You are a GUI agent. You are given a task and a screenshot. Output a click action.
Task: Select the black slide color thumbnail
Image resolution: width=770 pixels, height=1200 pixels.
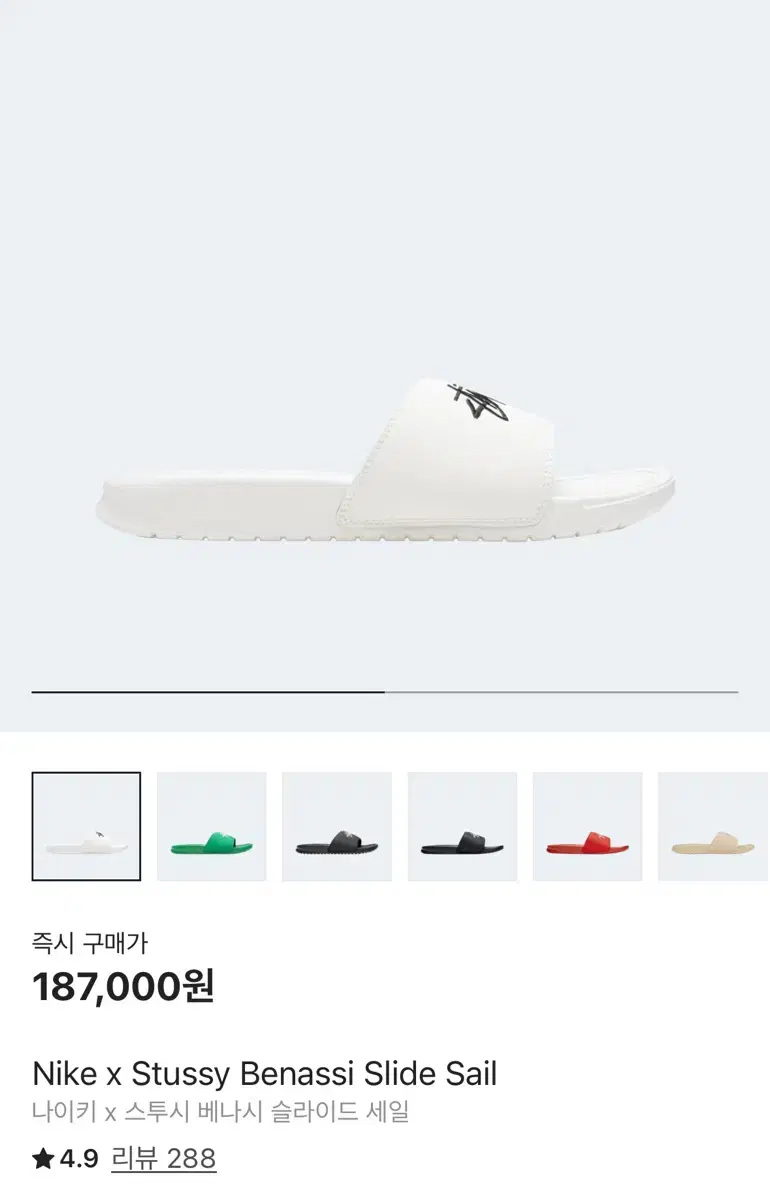337,828
